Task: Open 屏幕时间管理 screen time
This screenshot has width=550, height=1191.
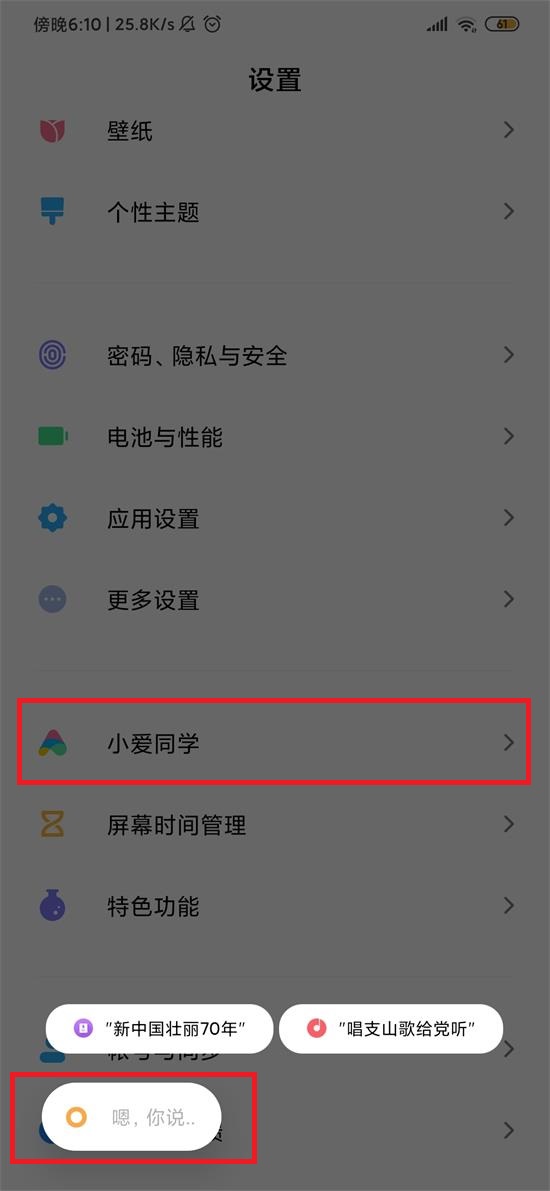Action: point(275,825)
